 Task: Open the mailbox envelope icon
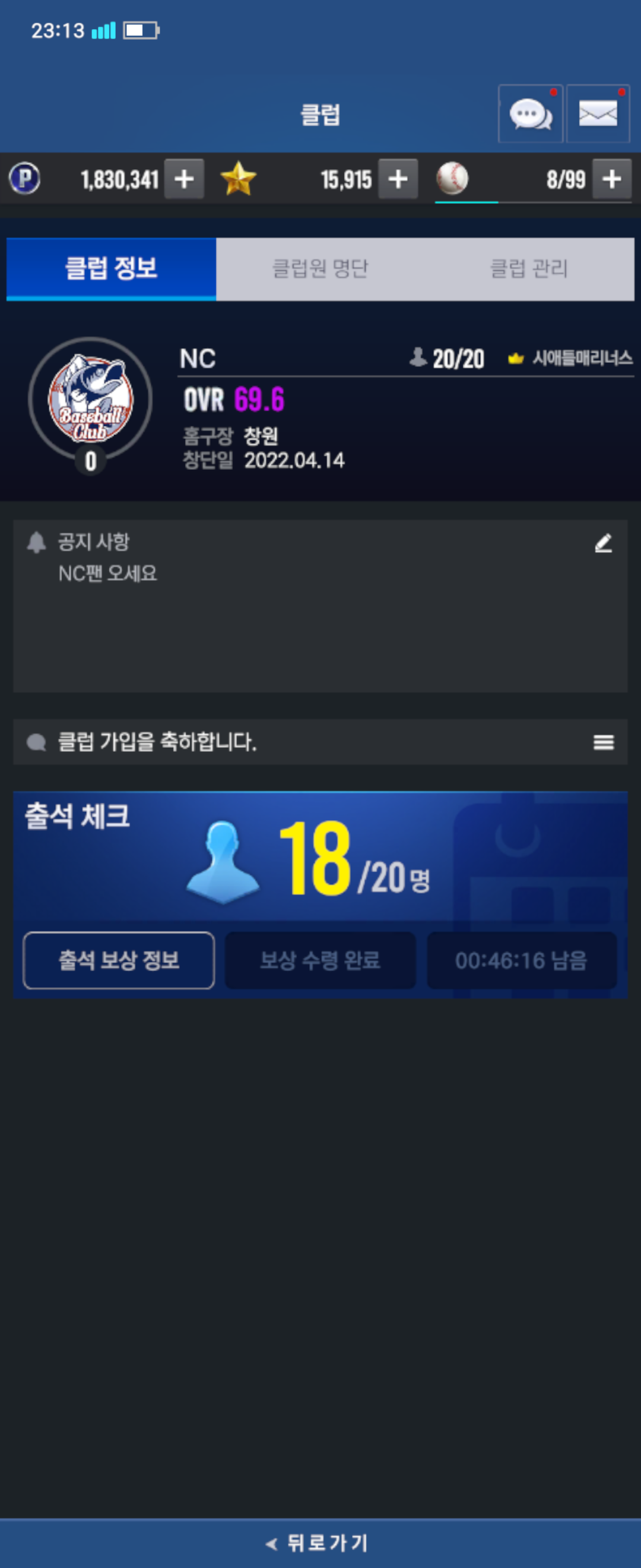tap(598, 114)
